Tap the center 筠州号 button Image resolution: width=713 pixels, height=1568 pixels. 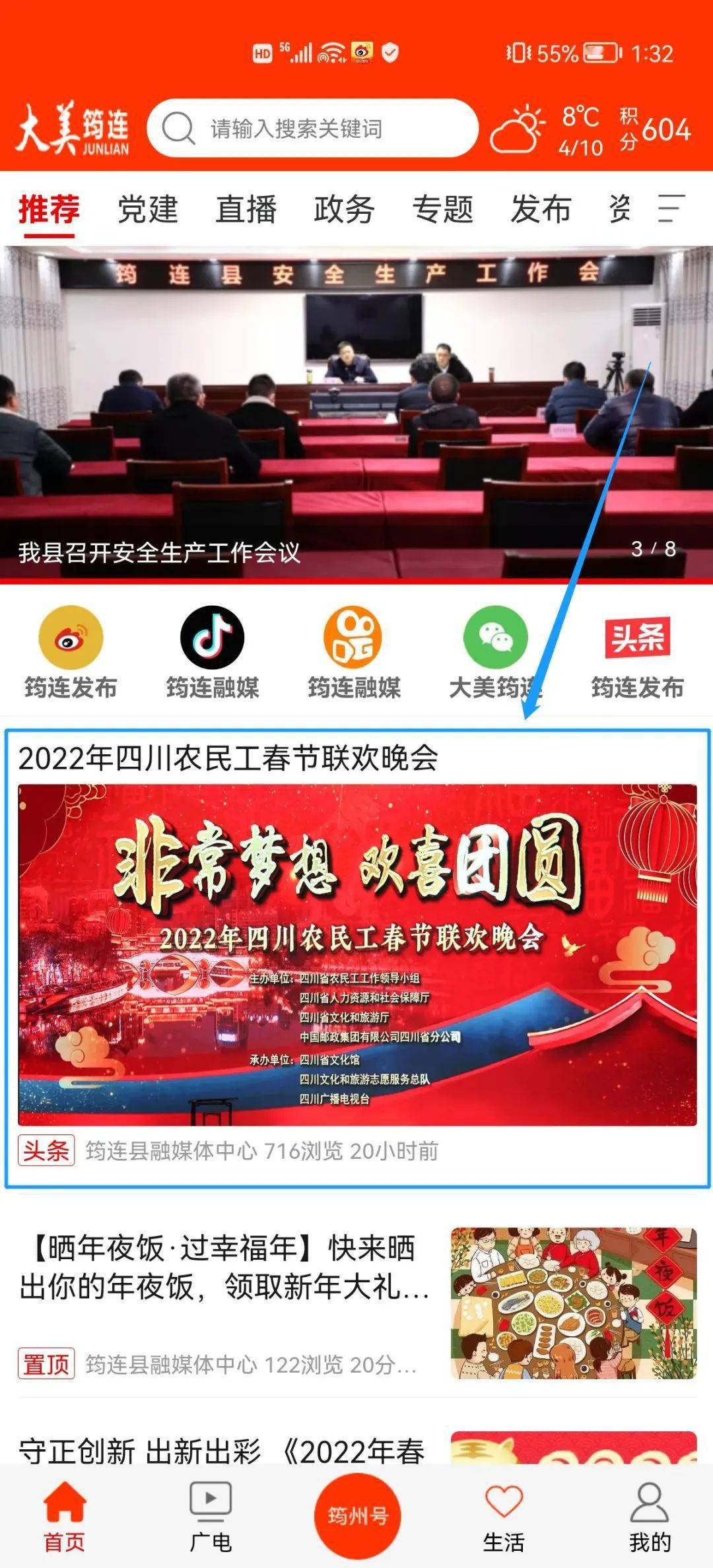[x=357, y=1515]
